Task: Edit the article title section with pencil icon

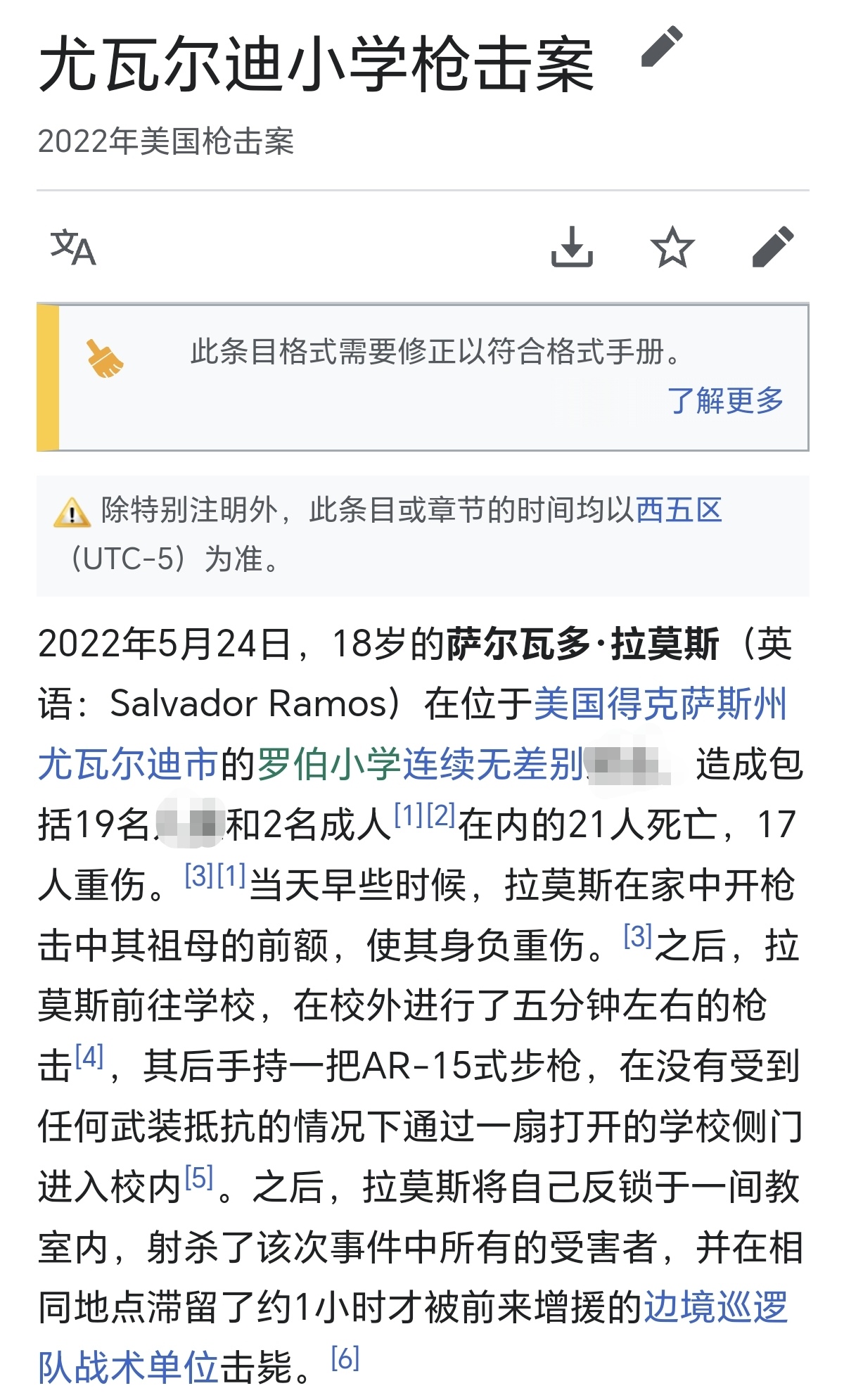Action: pyautogui.click(x=662, y=47)
